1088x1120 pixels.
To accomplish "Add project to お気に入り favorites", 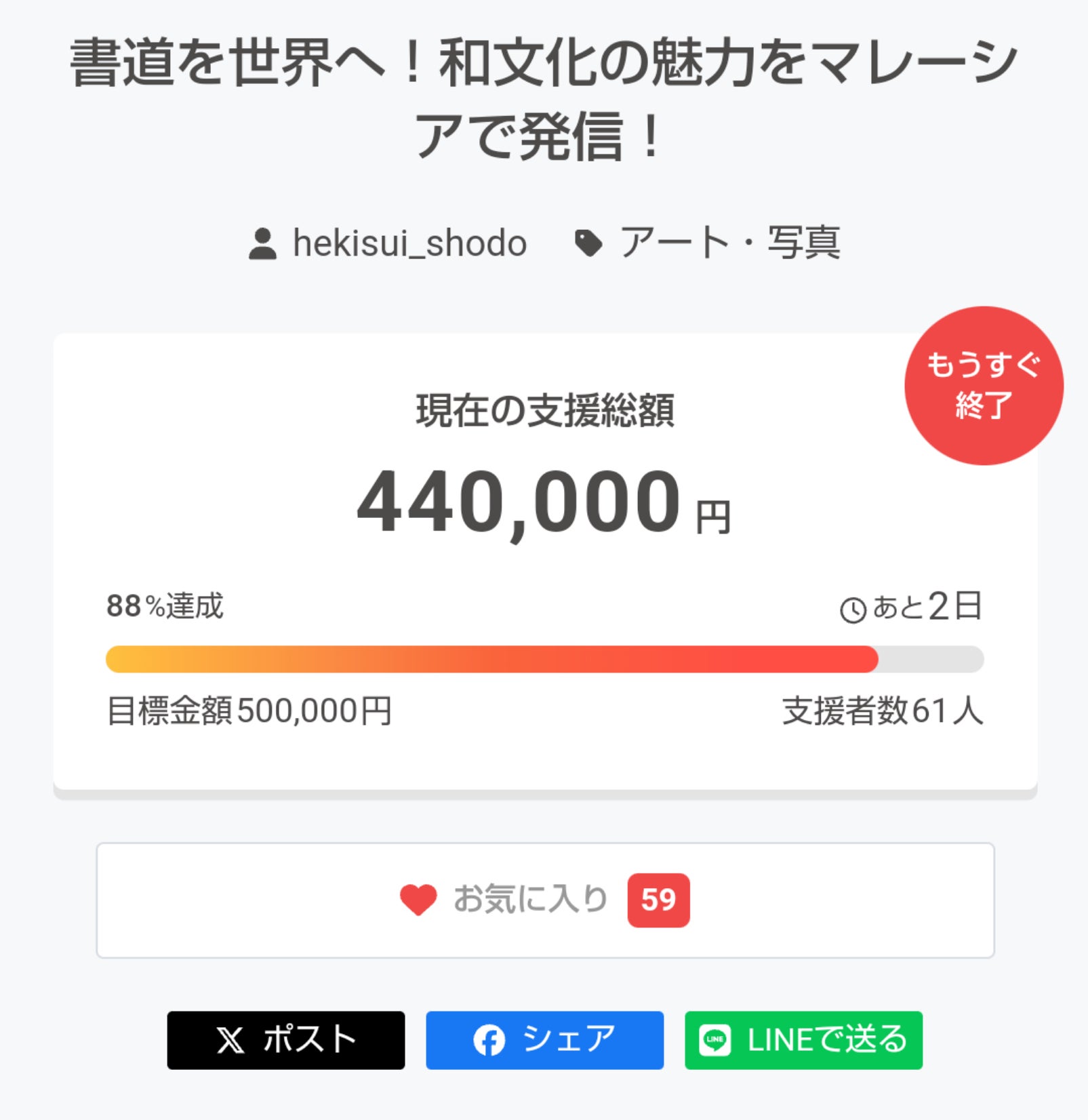I will [x=544, y=900].
